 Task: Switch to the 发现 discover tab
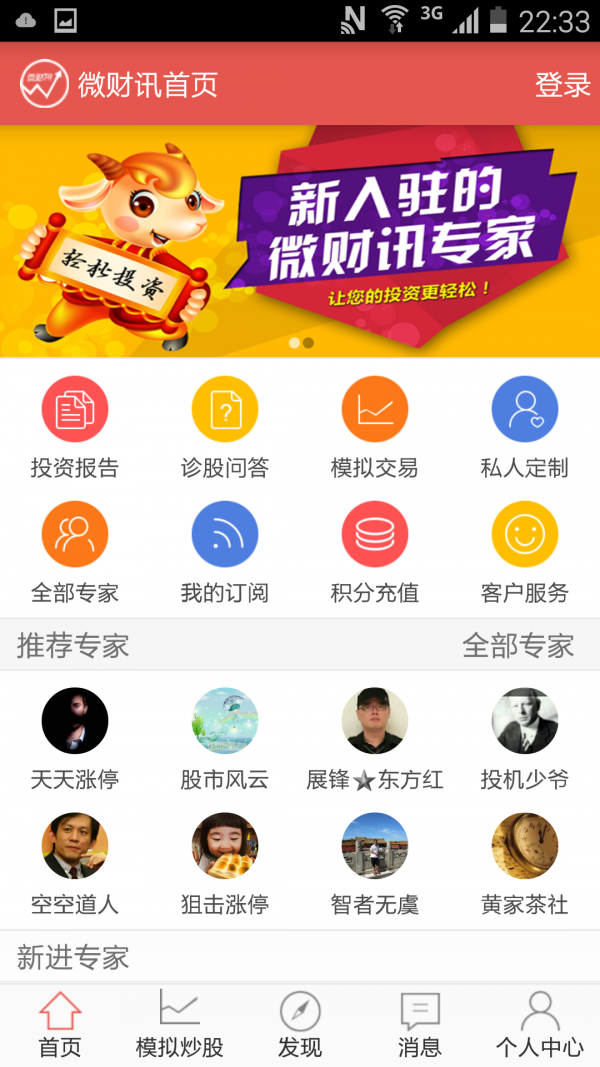pos(300,1025)
